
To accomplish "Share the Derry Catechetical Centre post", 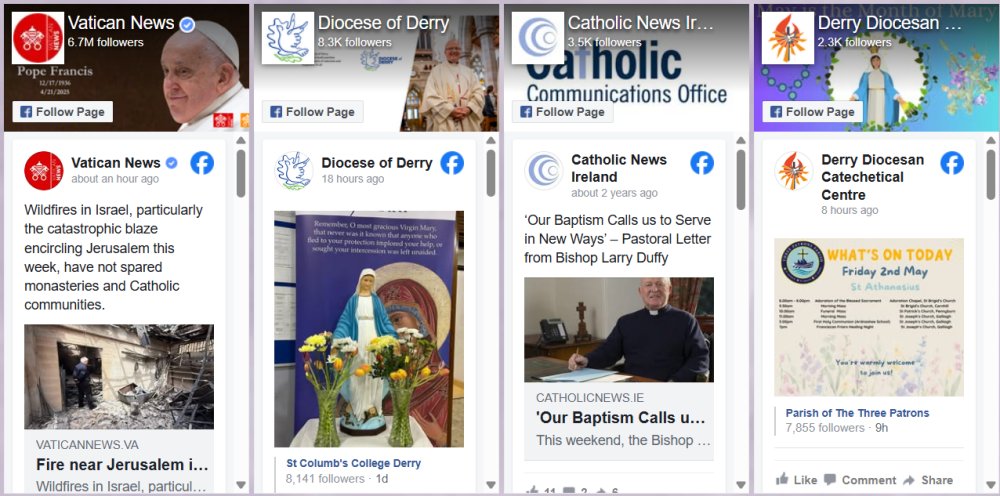I will (928, 480).
